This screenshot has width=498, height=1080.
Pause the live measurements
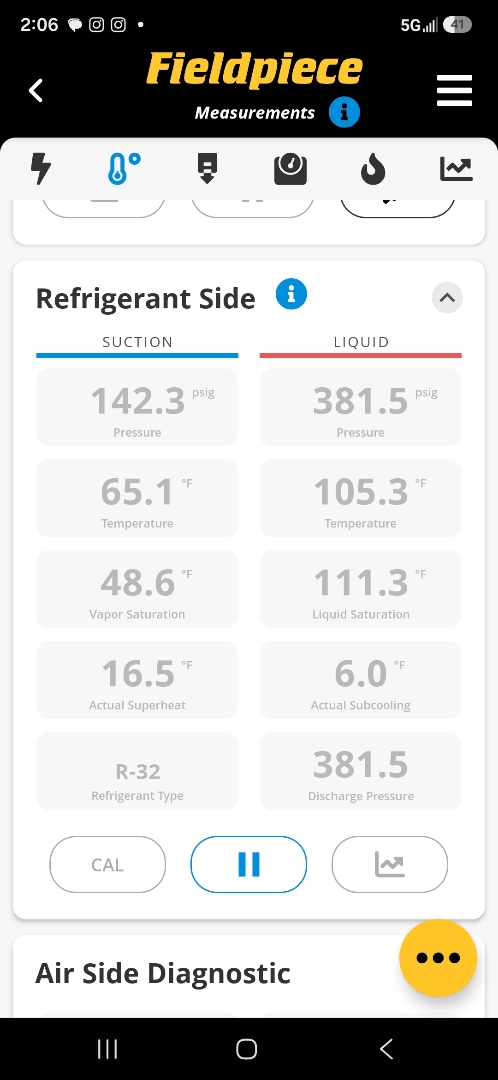pyautogui.click(x=249, y=864)
